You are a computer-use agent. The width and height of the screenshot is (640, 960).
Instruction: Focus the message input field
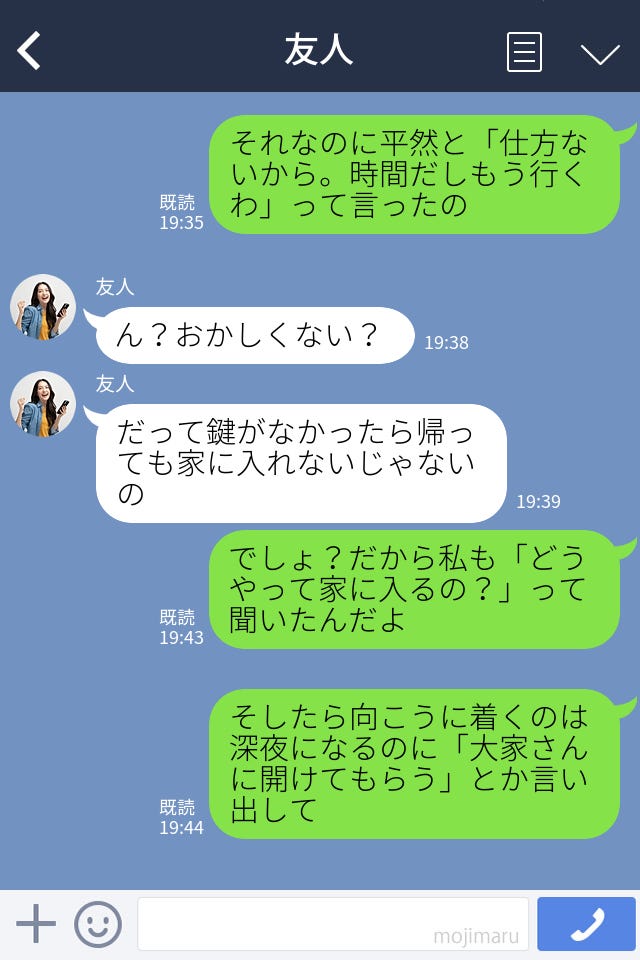click(x=332, y=924)
